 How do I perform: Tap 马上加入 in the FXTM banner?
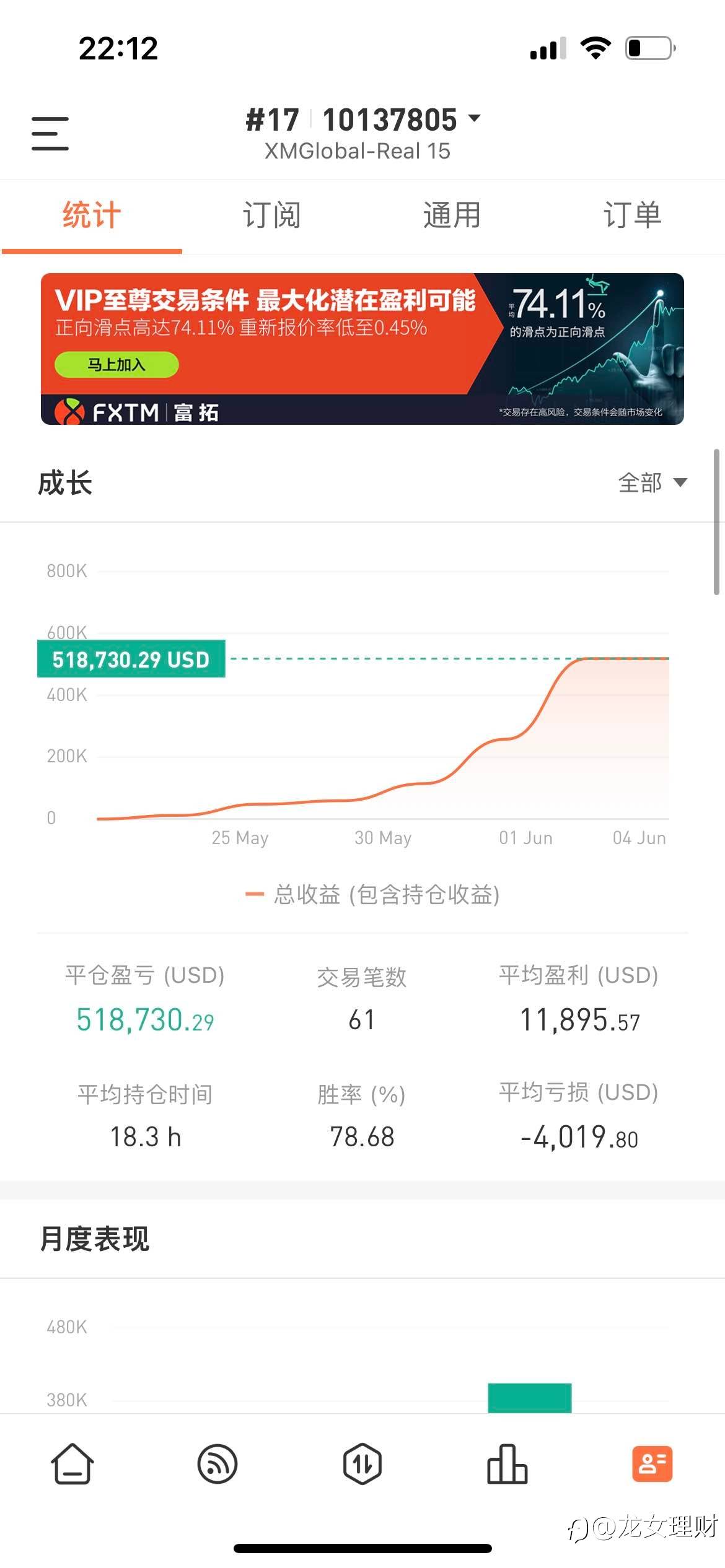pos(116,365)
